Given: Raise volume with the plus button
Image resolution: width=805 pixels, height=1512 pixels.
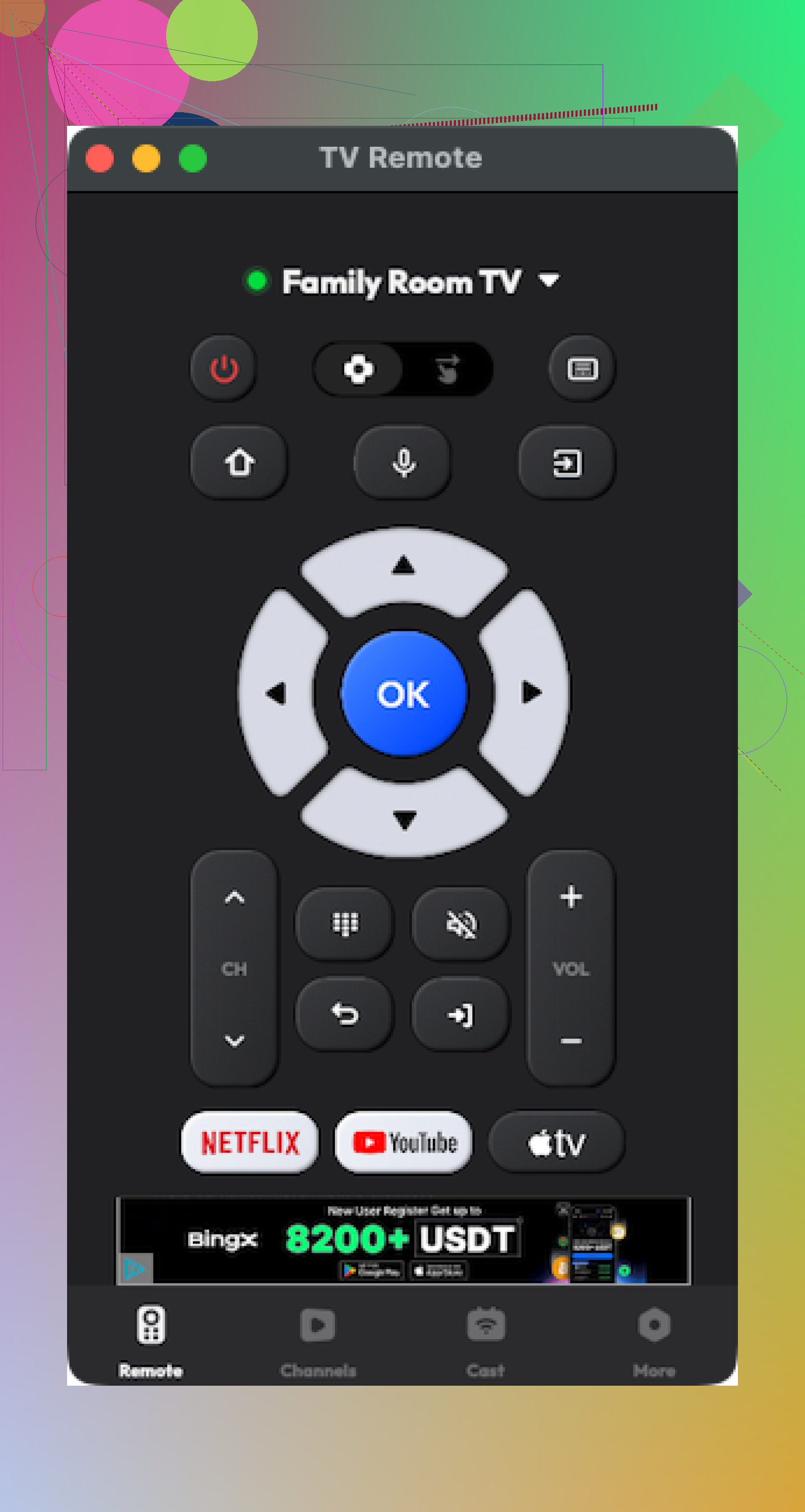Looking at the screenshot, I should [571, 897].
